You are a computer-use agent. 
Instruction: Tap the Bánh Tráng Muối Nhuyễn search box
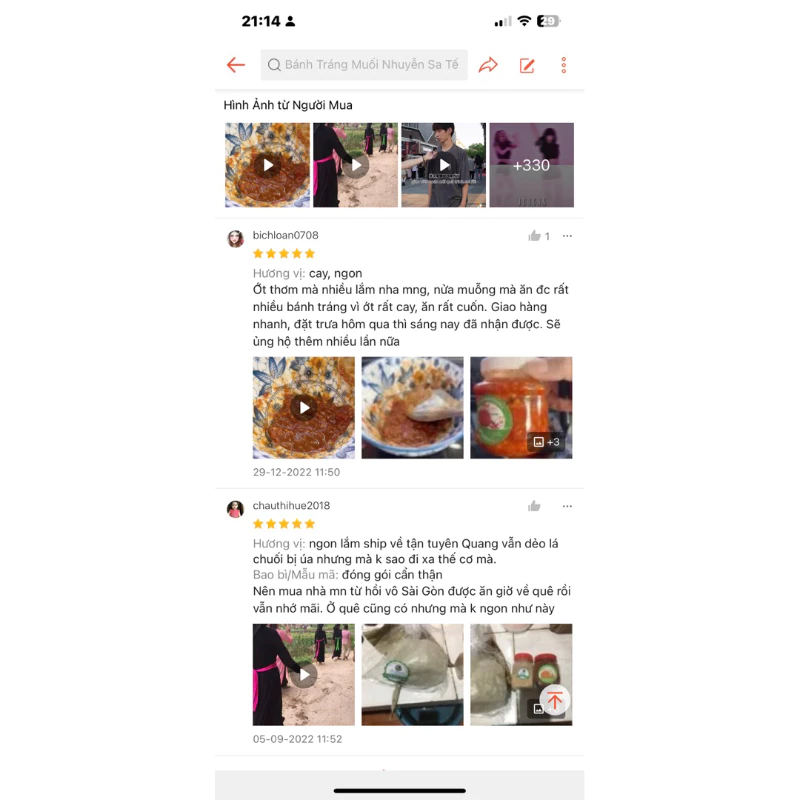point(364,65)
